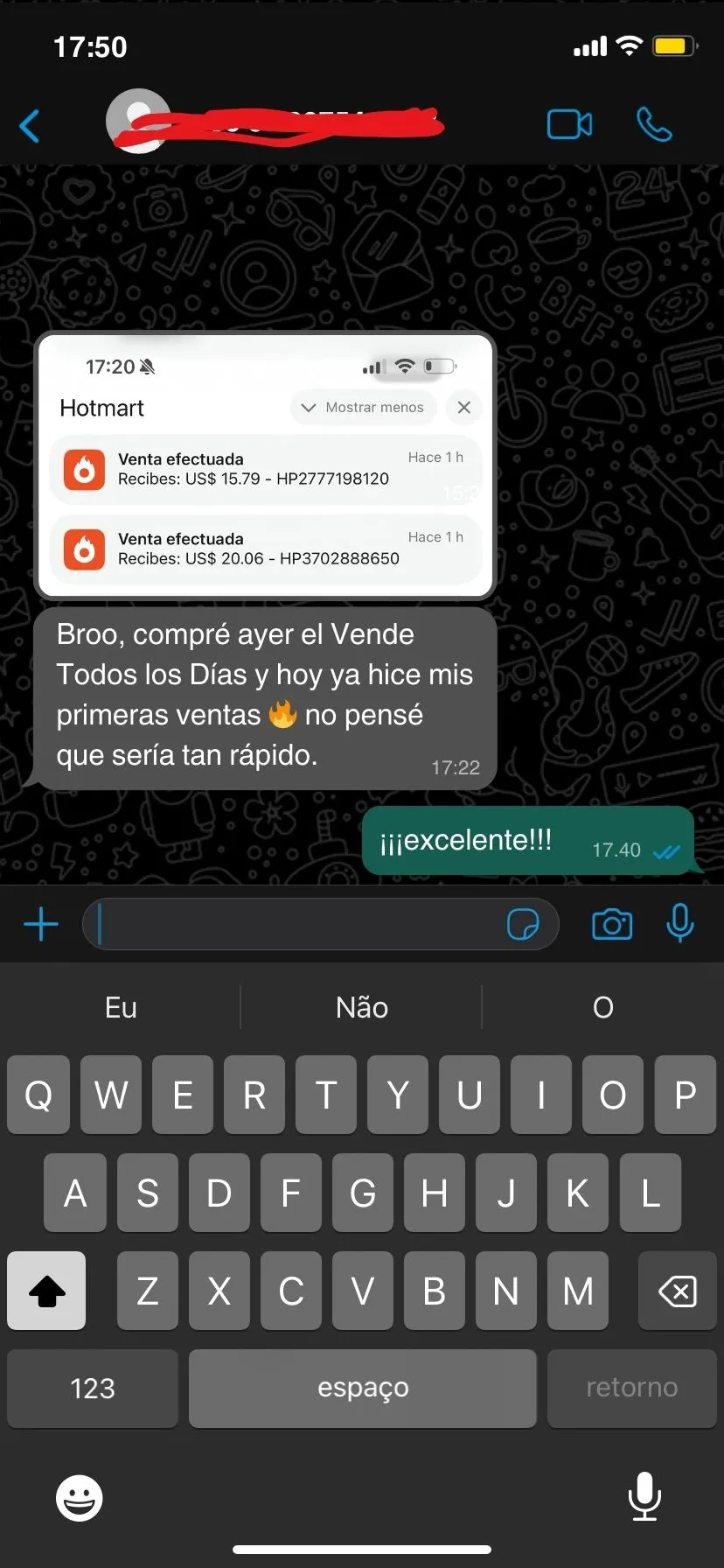This screenshot has width=724, height=1568.
Task: Start keyboard dictation
Action: coord(644,1496)
